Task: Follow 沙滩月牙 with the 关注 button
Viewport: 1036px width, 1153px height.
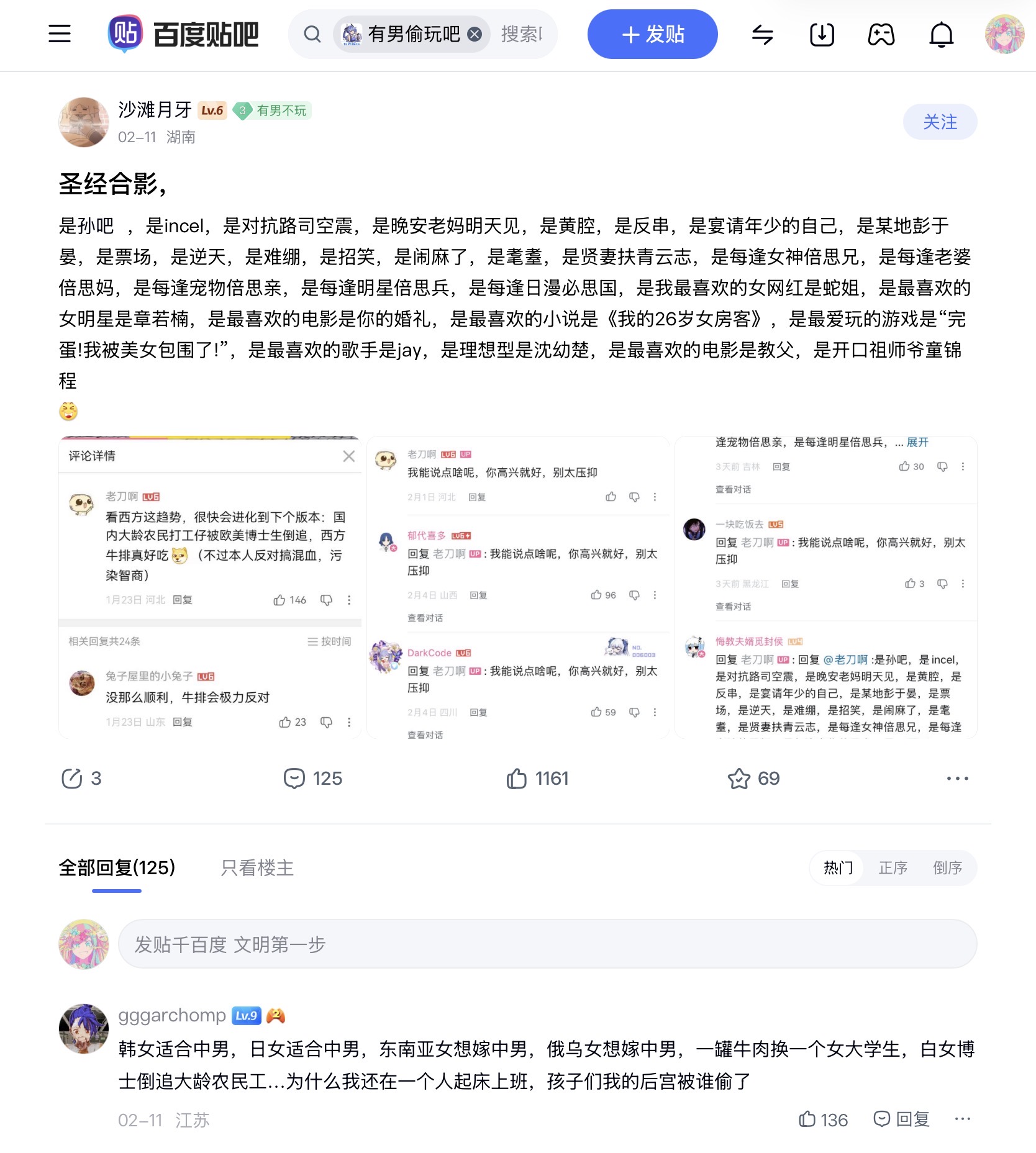Action: (x=940, y=122)
